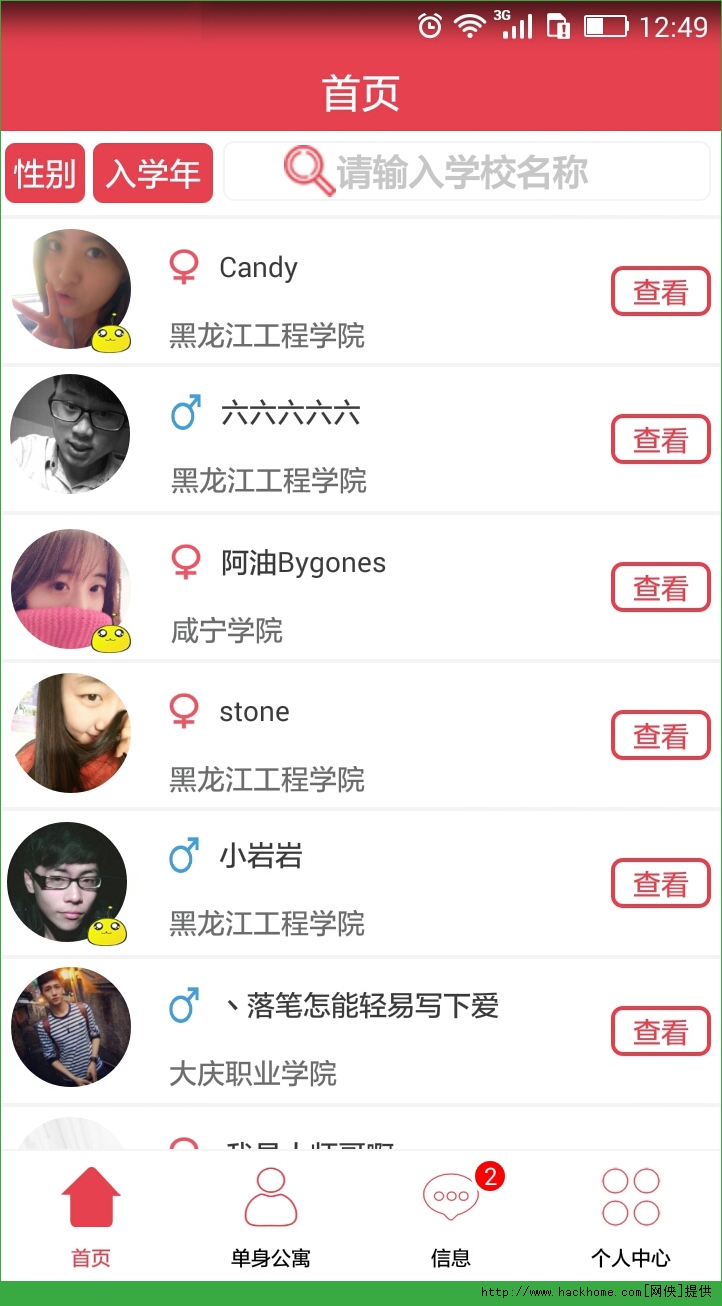Image resolution: width=722 pixels, height=1306 pixels.
Task: Tap 查看 button for 小岩岩
Action: click(x=660, y=884)
